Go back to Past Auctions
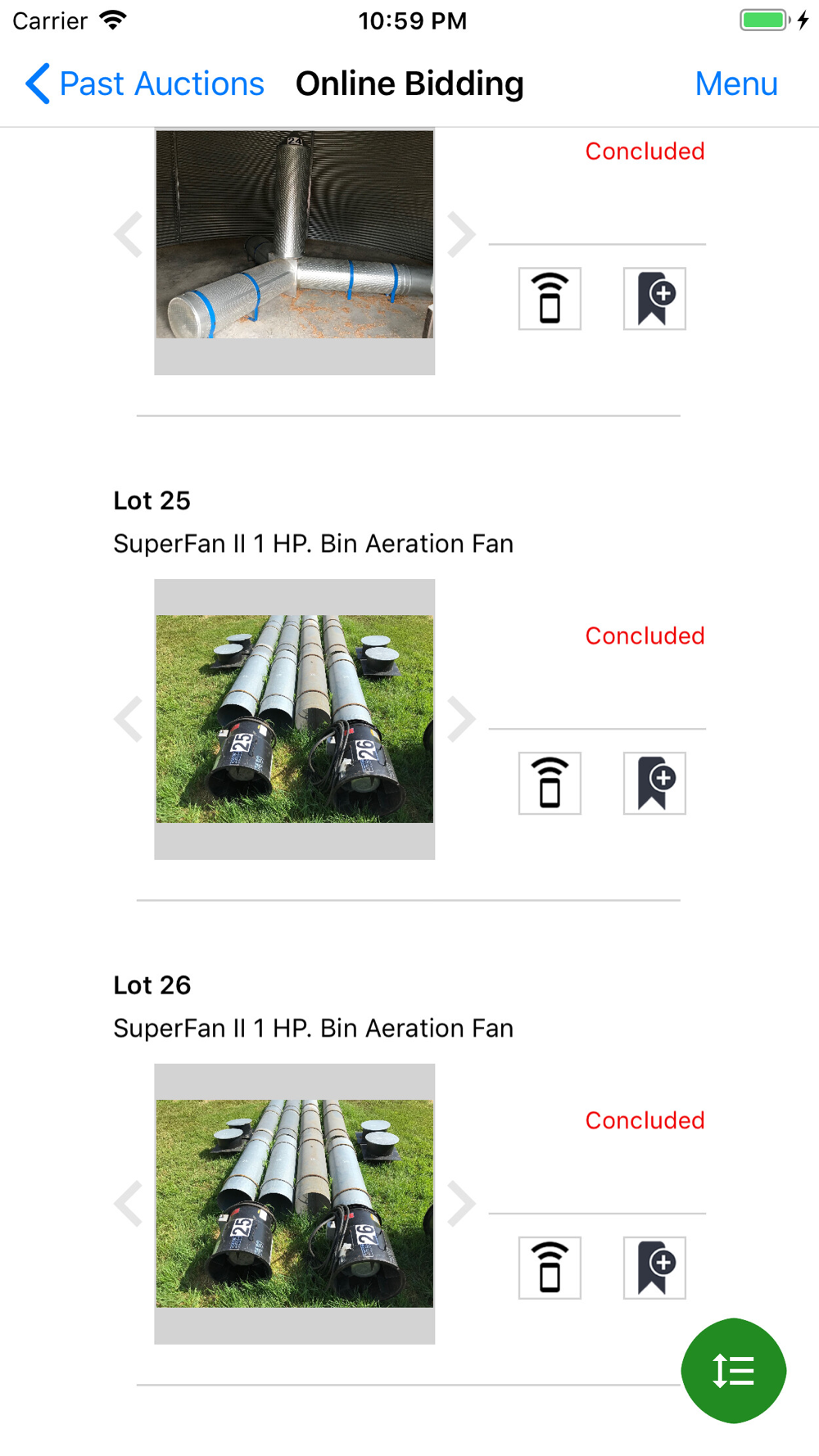Viewport: 819px width, 1456px height. (x=145, y=84)
